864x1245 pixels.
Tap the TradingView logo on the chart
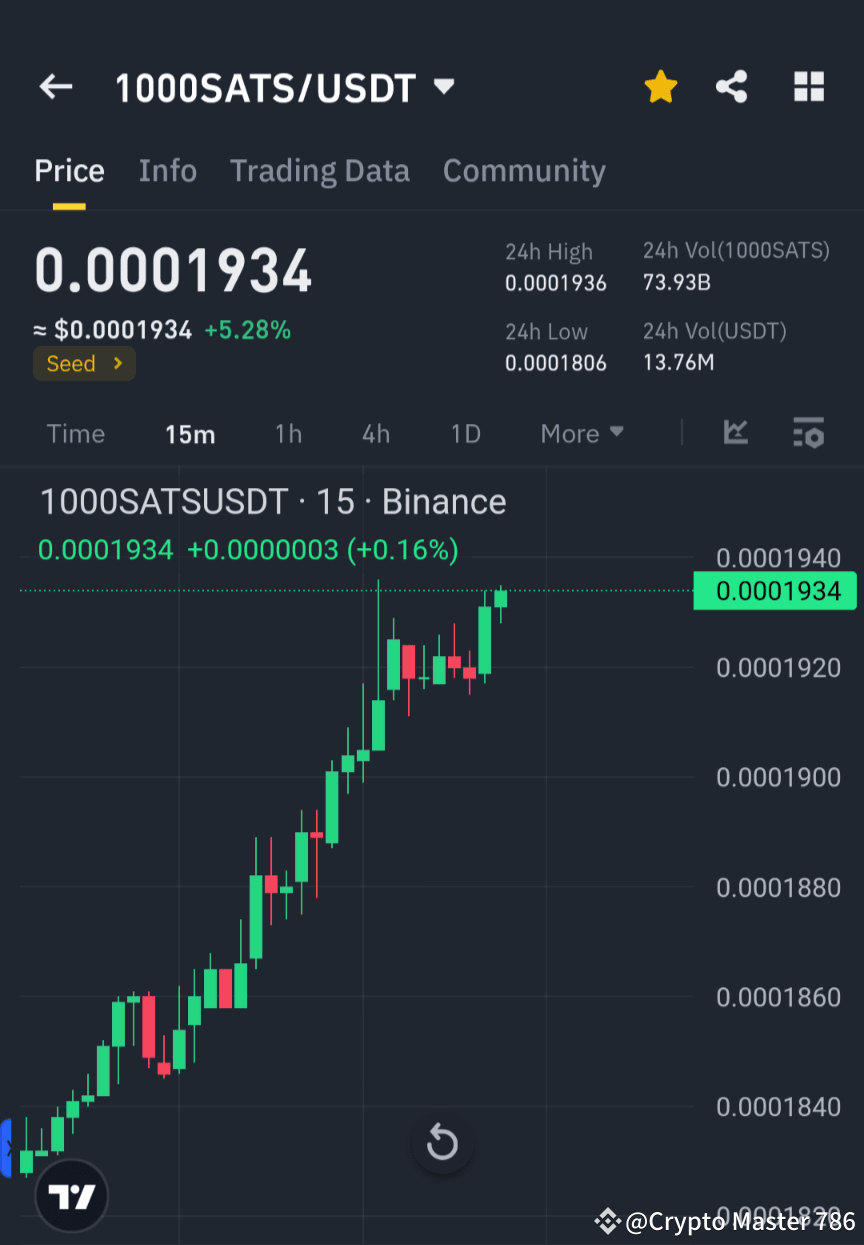[x=70, y=1195]
